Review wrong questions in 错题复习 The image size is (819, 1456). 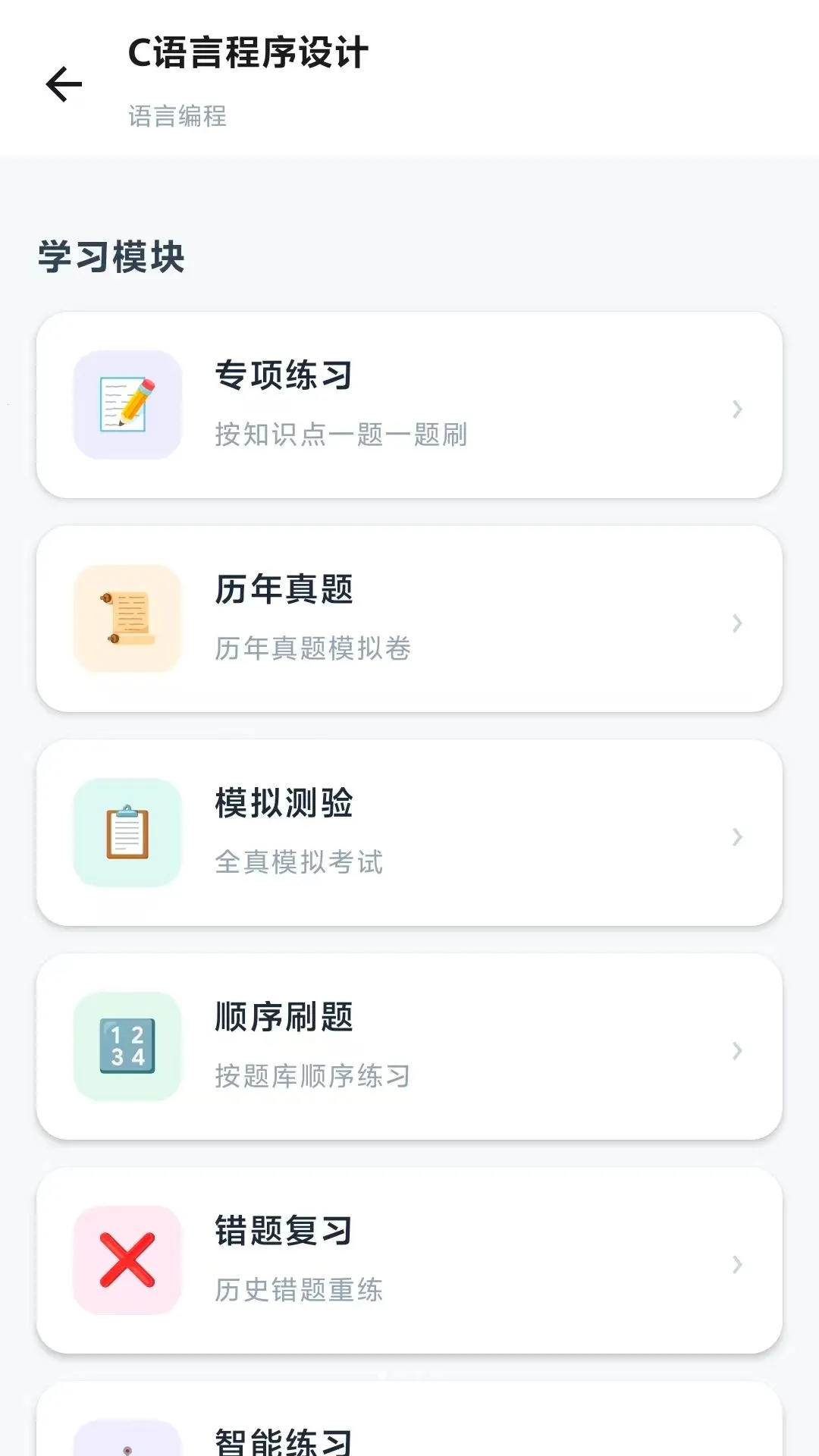point(409,1260)
